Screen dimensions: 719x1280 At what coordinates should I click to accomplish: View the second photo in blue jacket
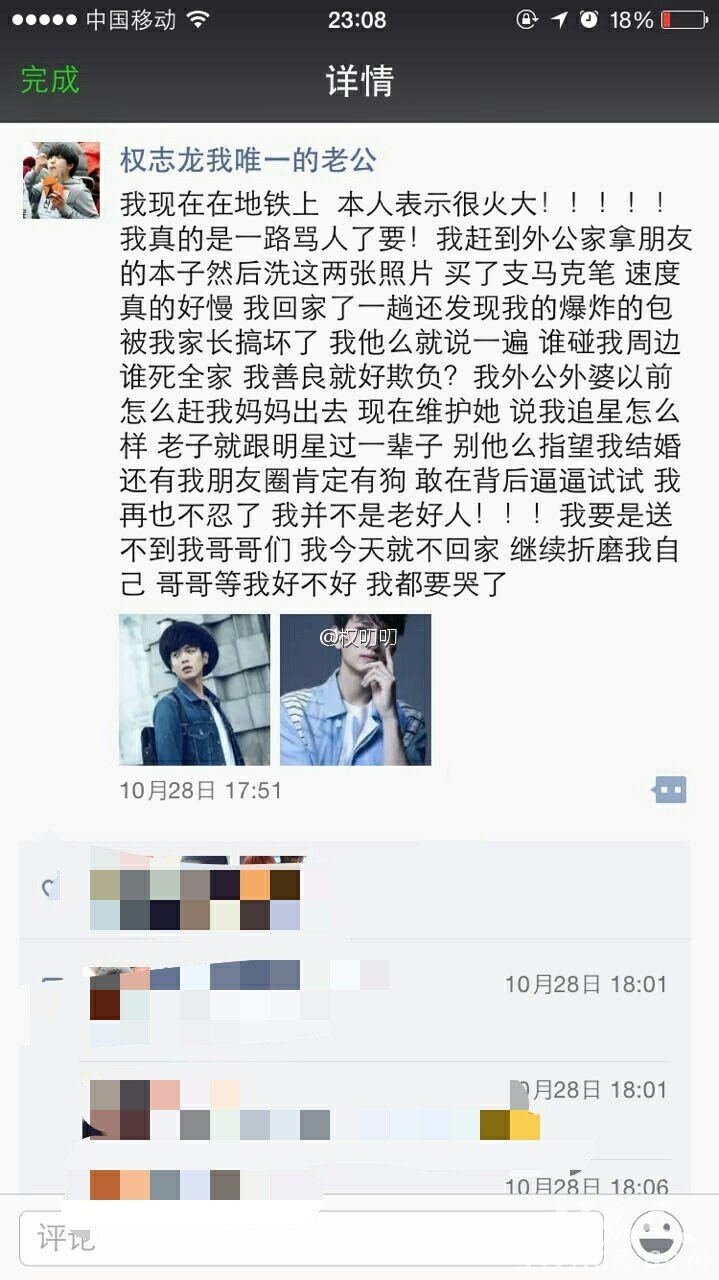click(x=355, y=690)
